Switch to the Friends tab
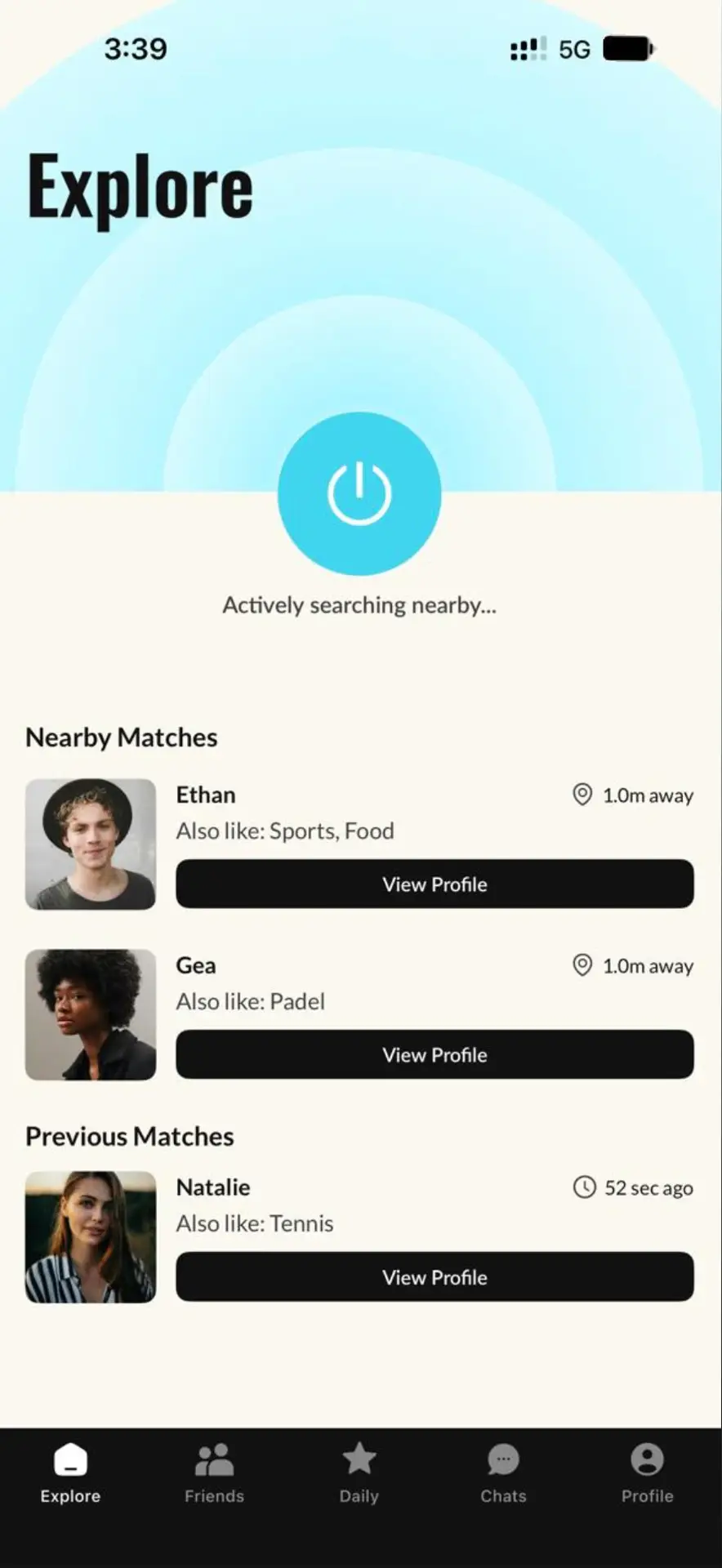 pyautogui.click(x=214, y=1474)
